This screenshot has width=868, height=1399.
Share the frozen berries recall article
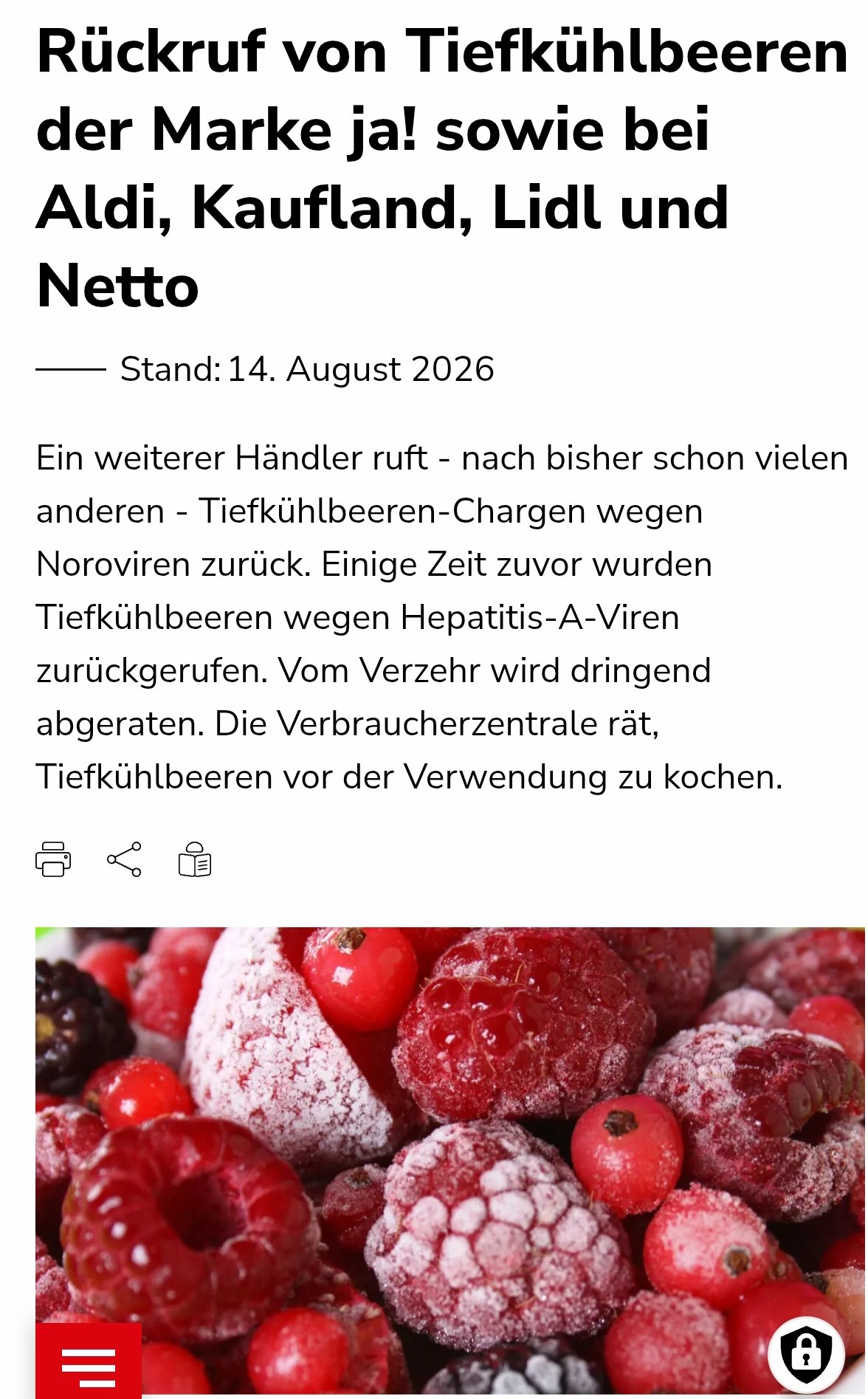124,859
